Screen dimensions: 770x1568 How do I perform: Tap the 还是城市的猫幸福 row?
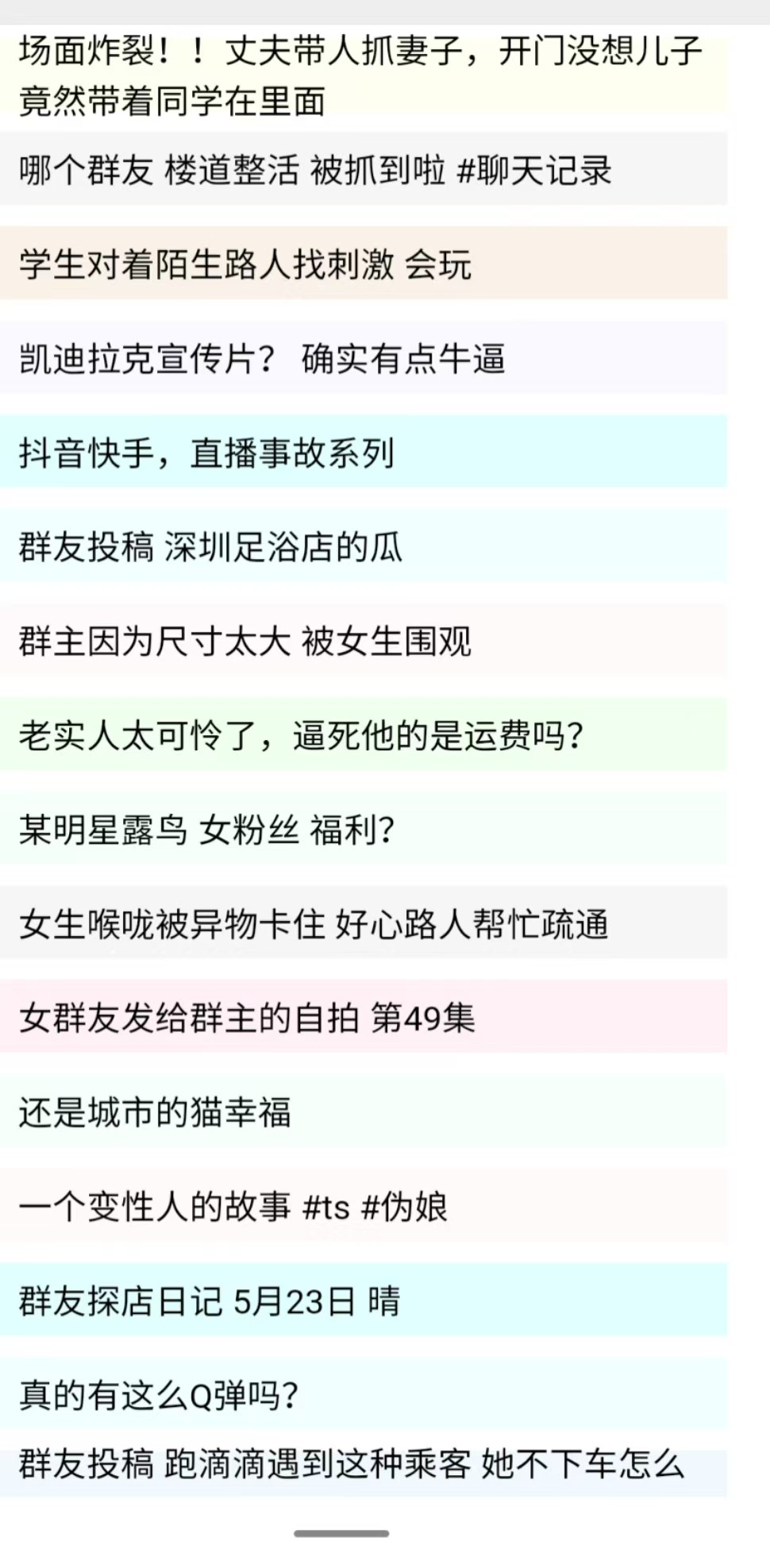(155, 1111)
